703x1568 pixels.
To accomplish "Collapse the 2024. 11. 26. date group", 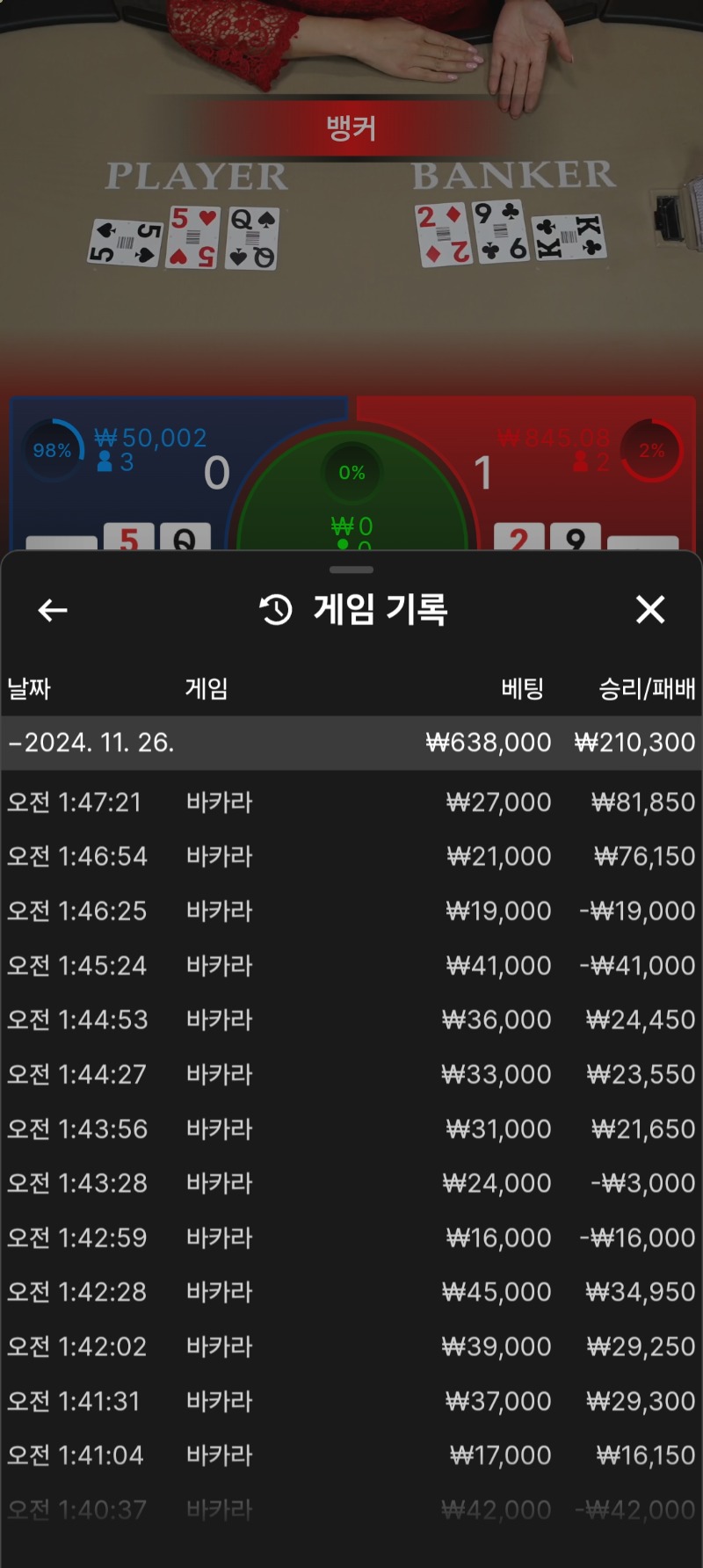I will pos(351,743).
